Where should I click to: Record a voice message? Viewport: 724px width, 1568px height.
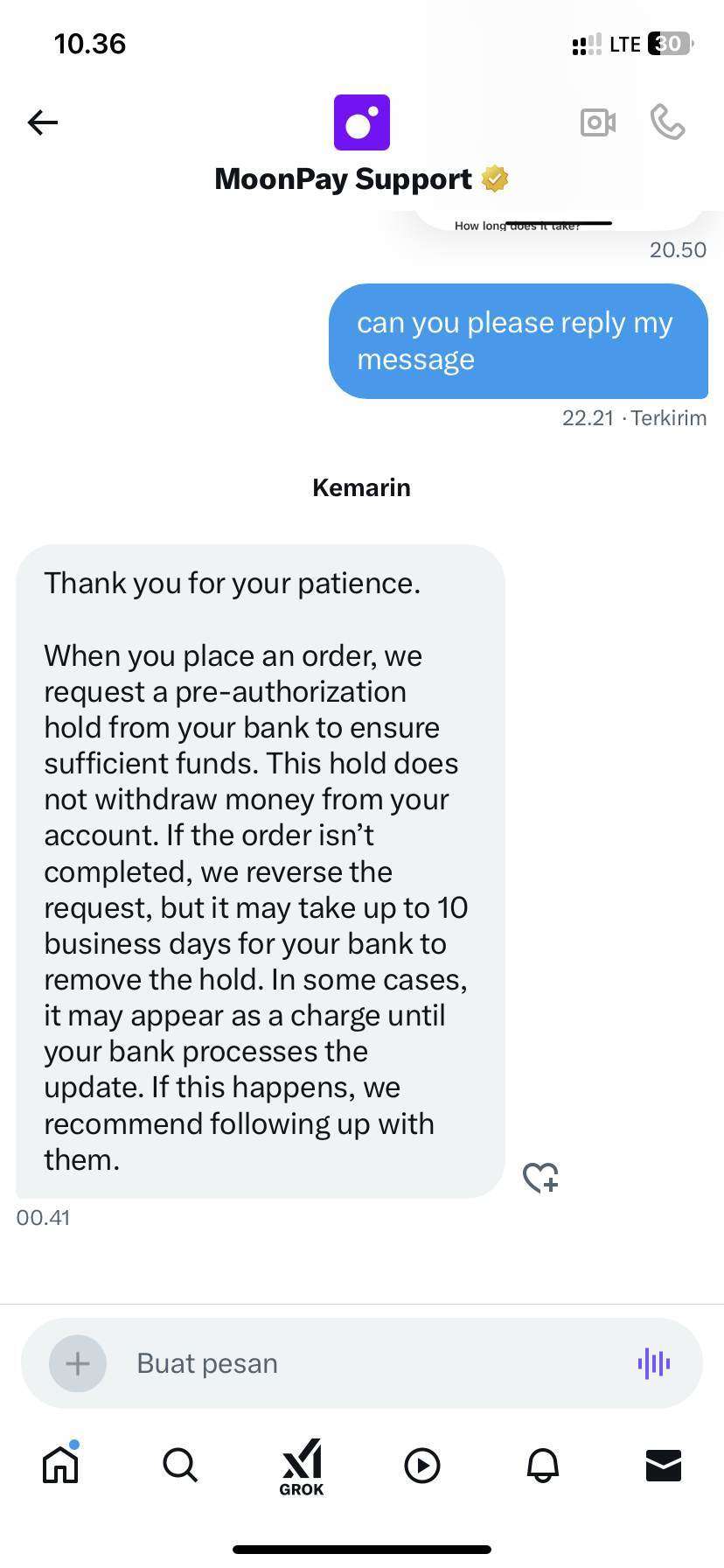click(x=654, y=1363)
